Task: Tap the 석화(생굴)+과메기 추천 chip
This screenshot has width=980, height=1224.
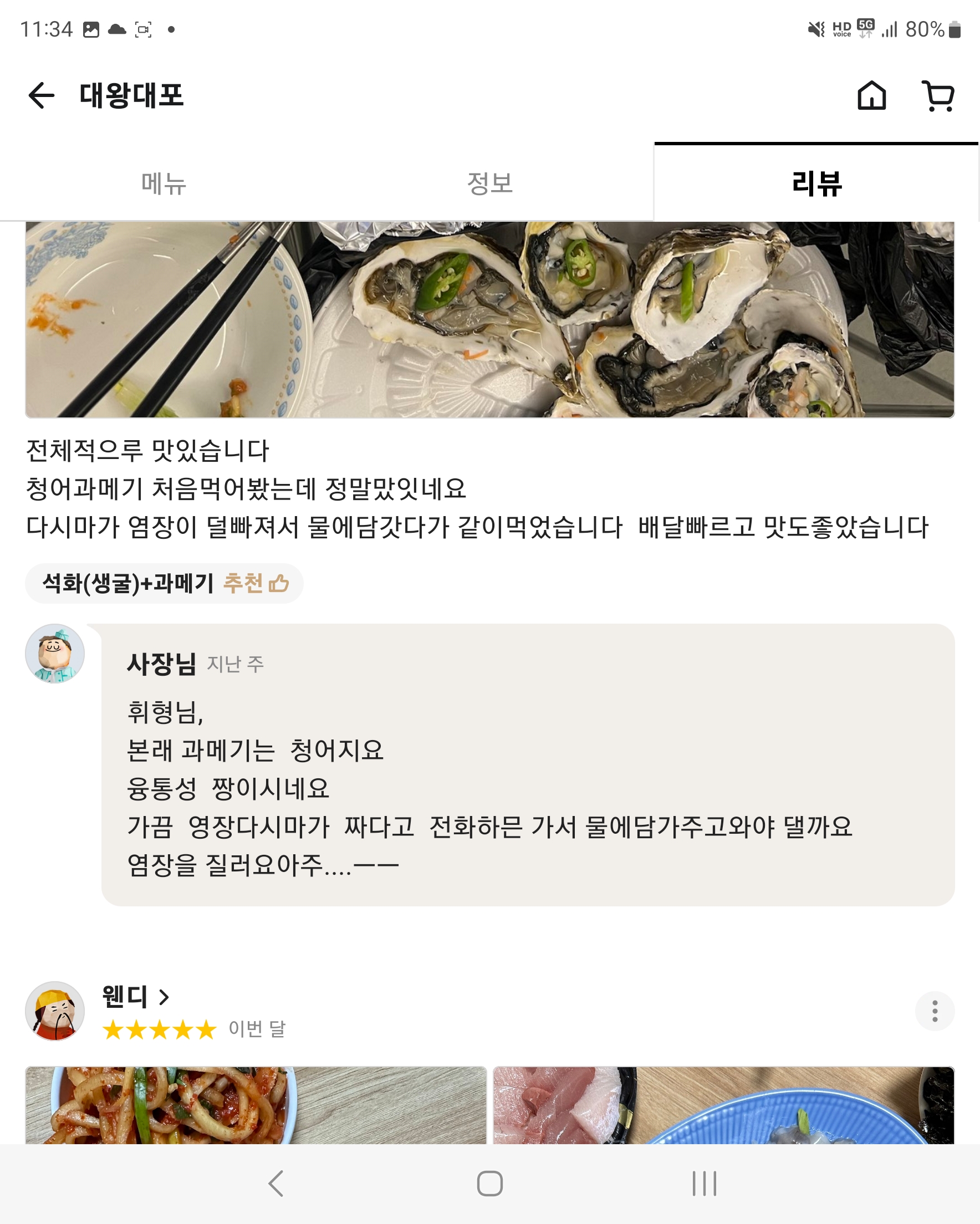Action: click(x=164, y=583)
